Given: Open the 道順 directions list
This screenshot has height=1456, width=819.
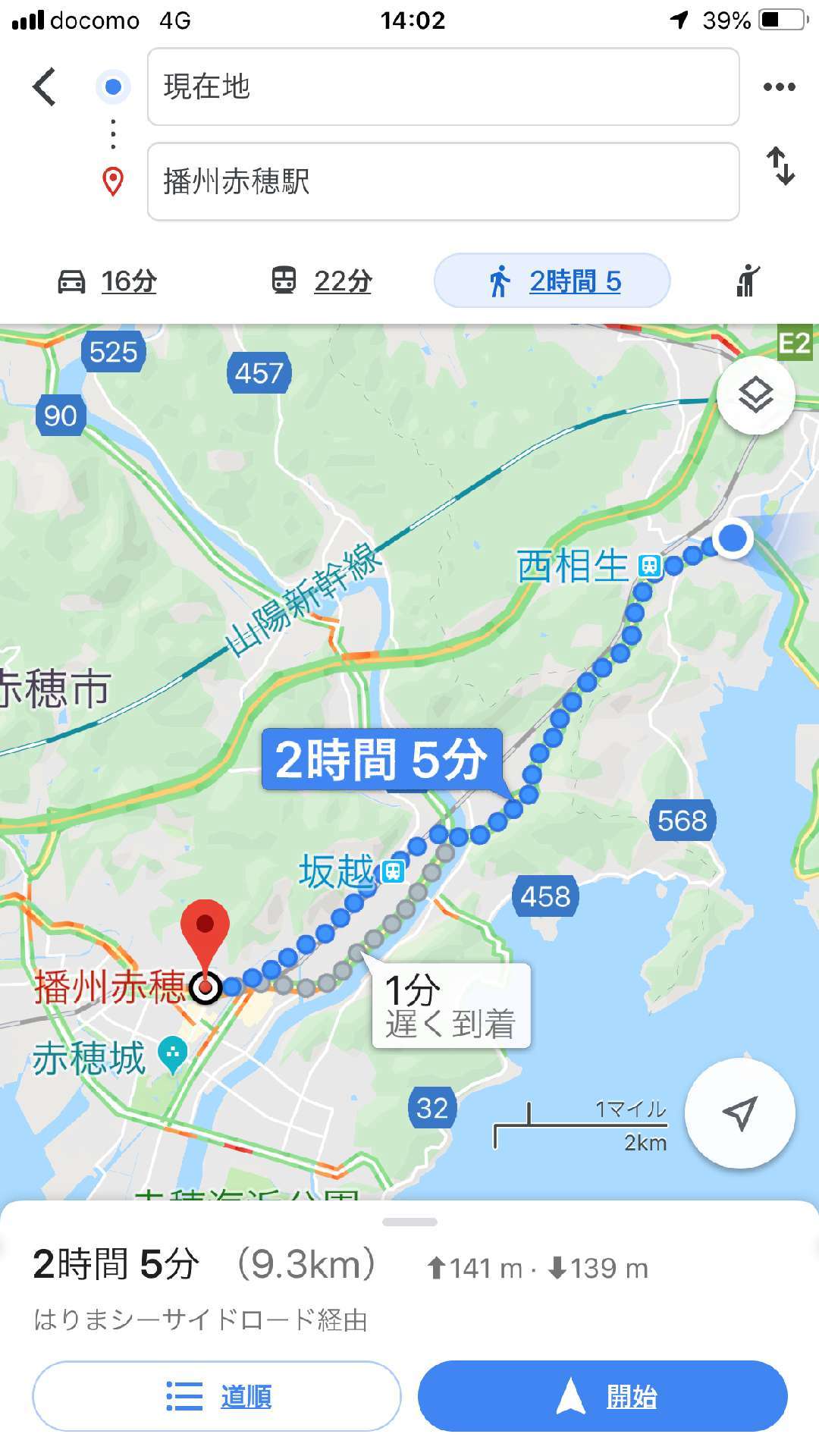Looking at the screenshot, I should (x=216, y=1396).
